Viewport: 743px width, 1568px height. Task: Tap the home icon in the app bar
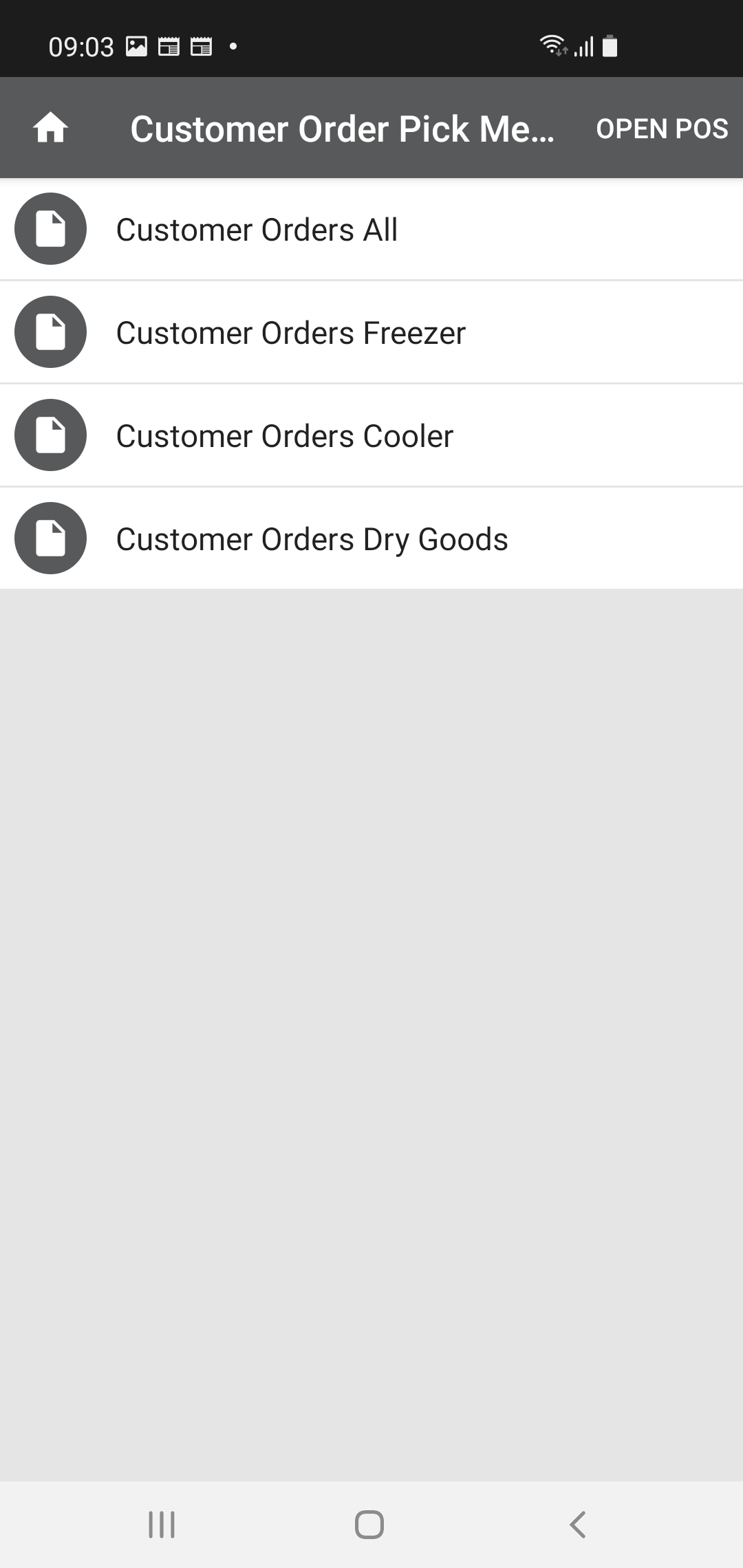click(51, 128)
